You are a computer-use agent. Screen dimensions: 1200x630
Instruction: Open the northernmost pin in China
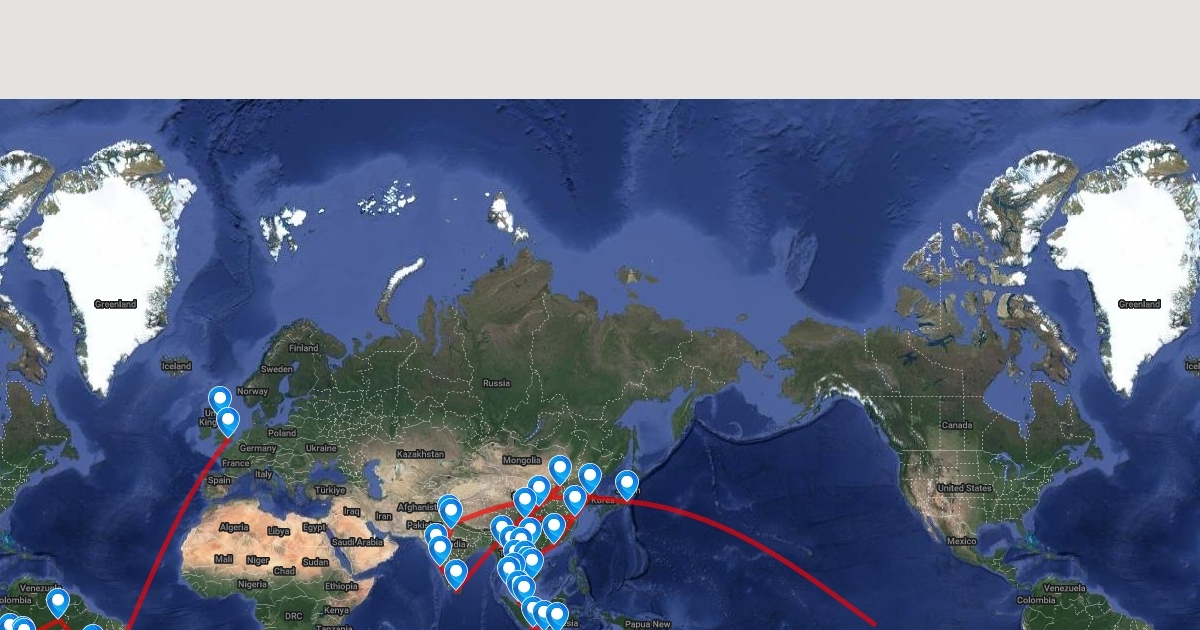coord(560,468)
